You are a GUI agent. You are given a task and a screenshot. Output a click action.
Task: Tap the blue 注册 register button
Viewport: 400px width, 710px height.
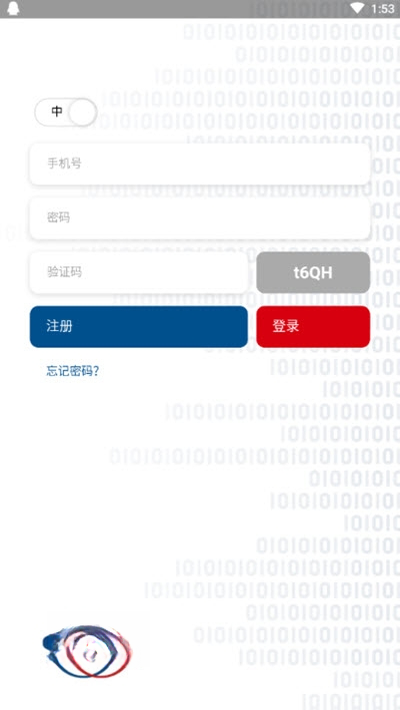(139, 326)
